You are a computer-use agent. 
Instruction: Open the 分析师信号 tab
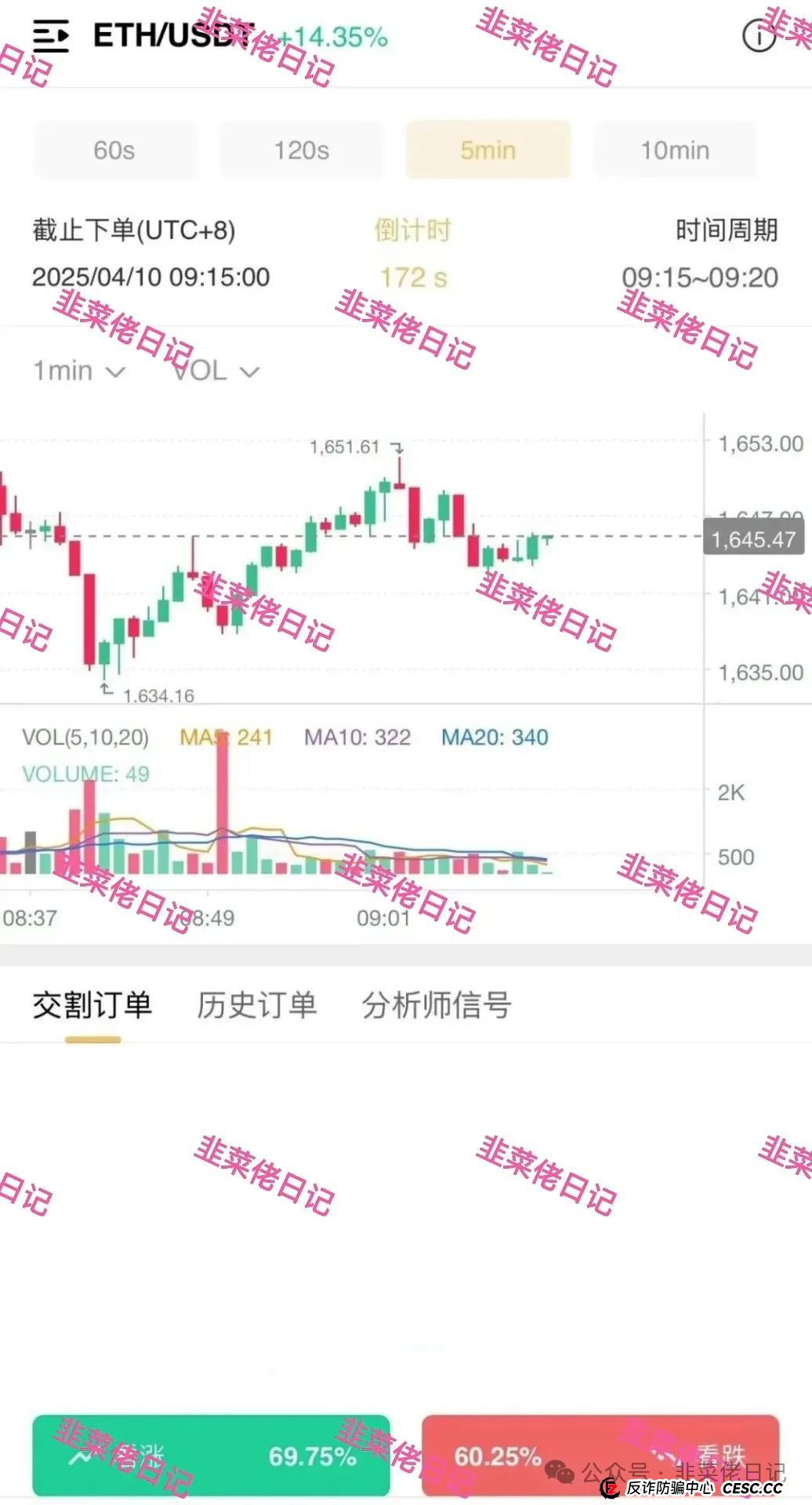pyautogui.click(x=435, y=1006)
